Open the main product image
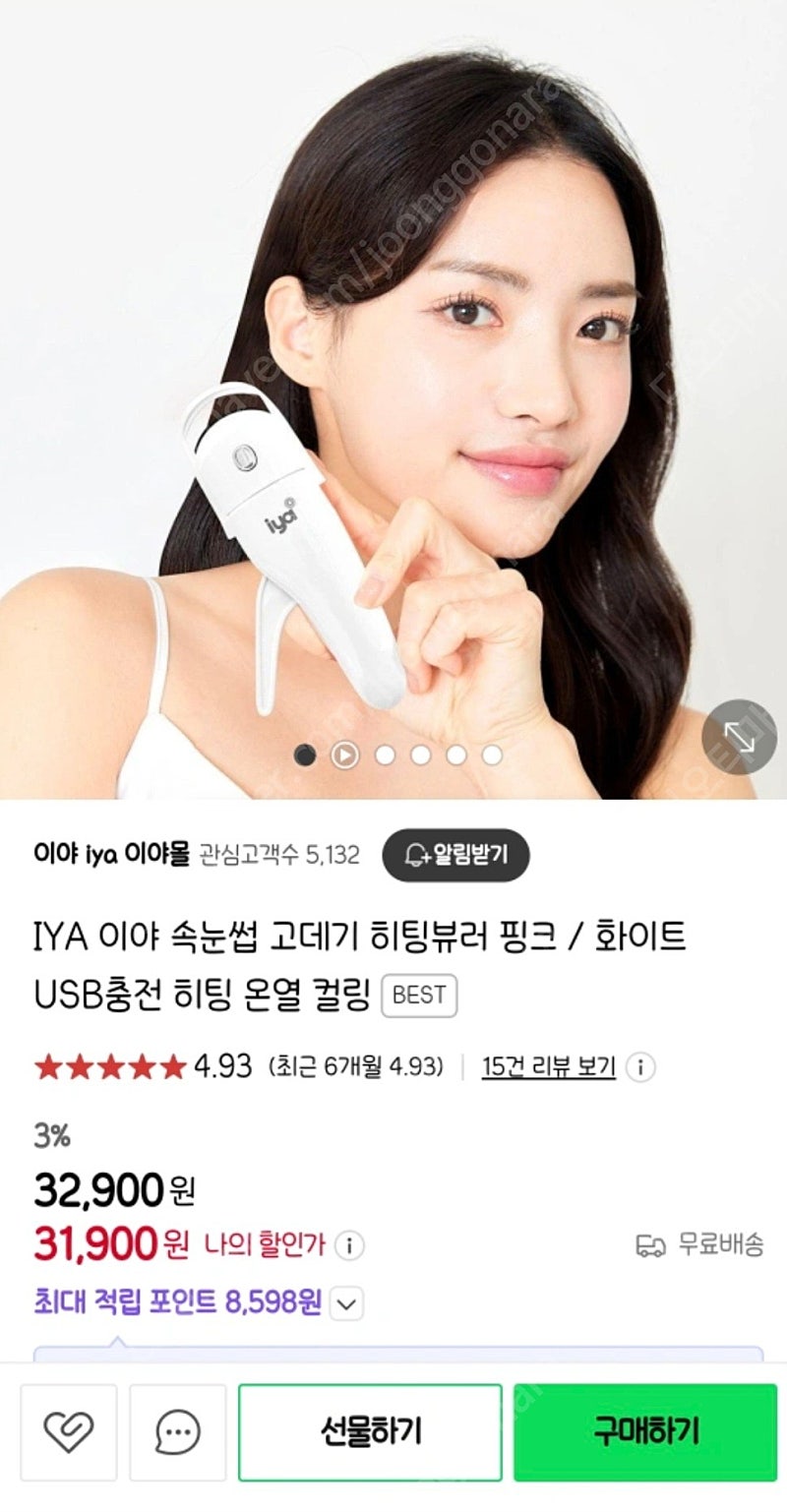 [393, 399]
